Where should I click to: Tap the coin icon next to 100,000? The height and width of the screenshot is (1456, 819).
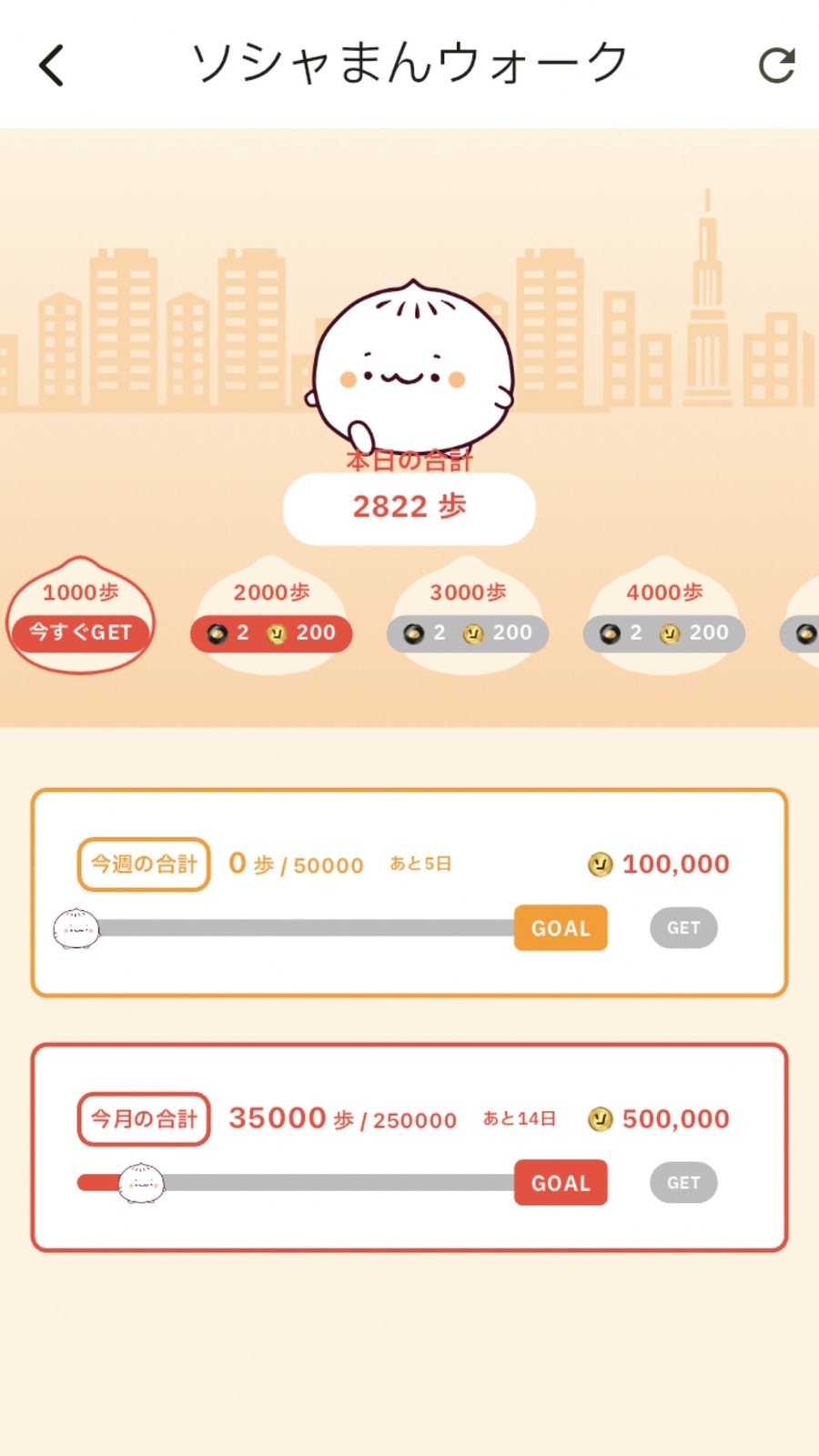(601, 864)
